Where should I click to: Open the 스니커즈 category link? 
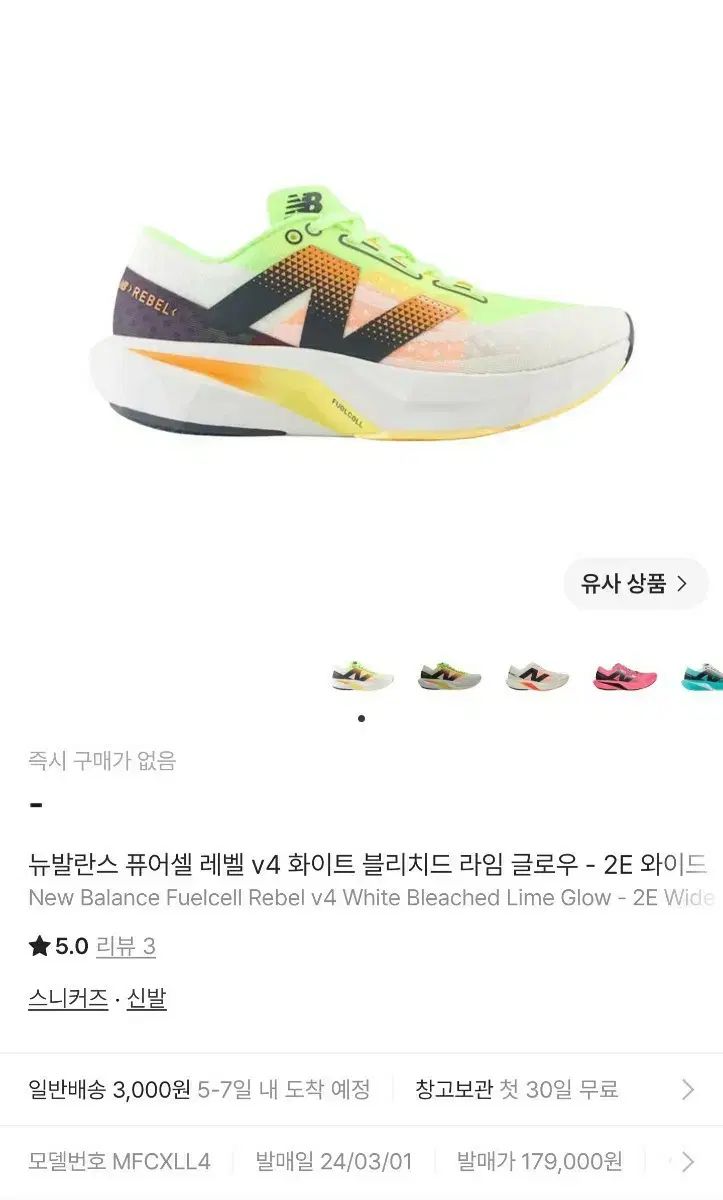click(x=68, y=998)
